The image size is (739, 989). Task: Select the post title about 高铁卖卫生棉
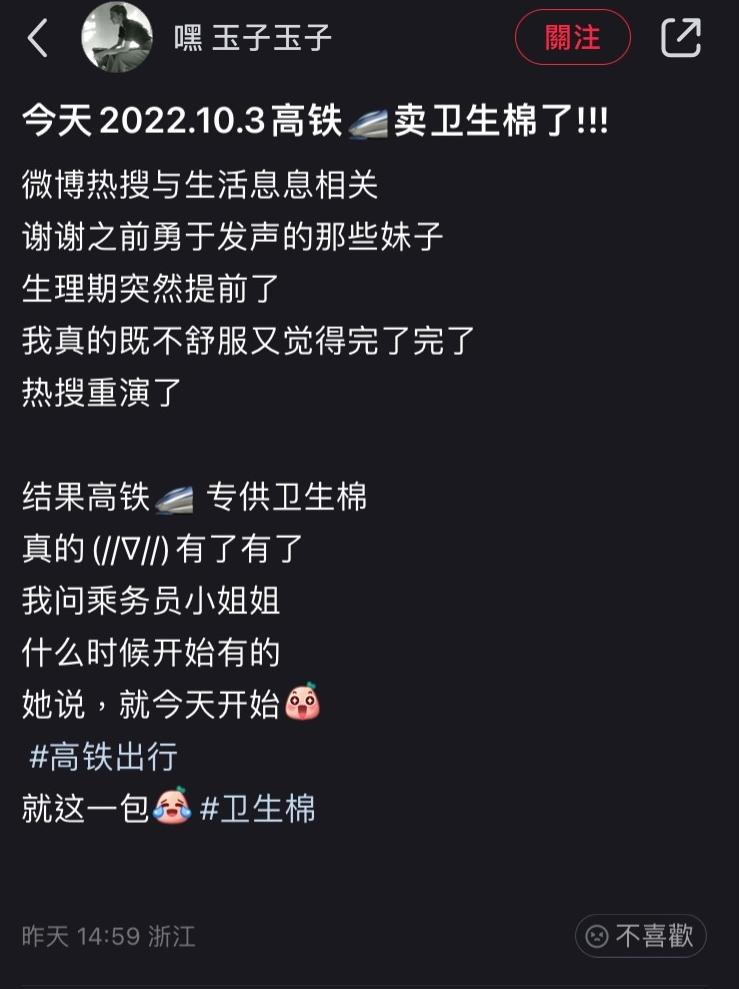coord(320,118)
